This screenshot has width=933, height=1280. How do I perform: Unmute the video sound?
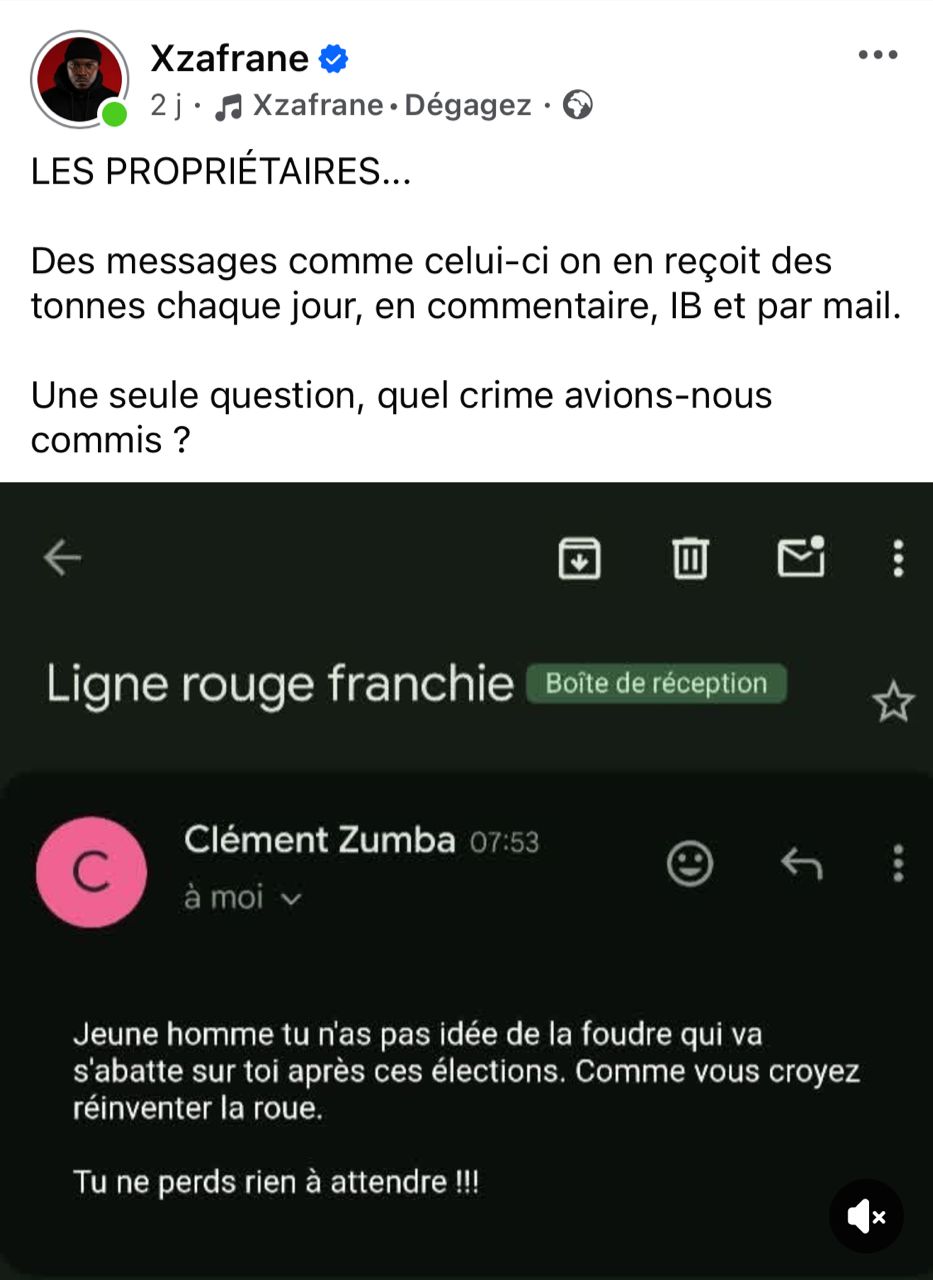[x=866, y=1216]
